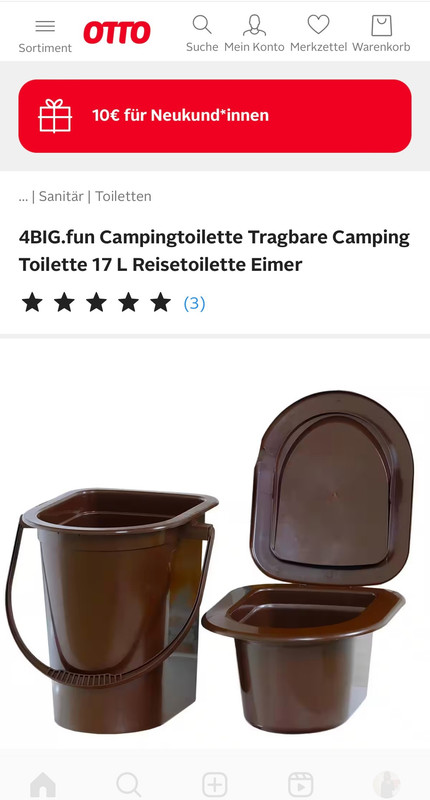
Task: Open the Merkzettel wishlist
Action: point(318,34)
